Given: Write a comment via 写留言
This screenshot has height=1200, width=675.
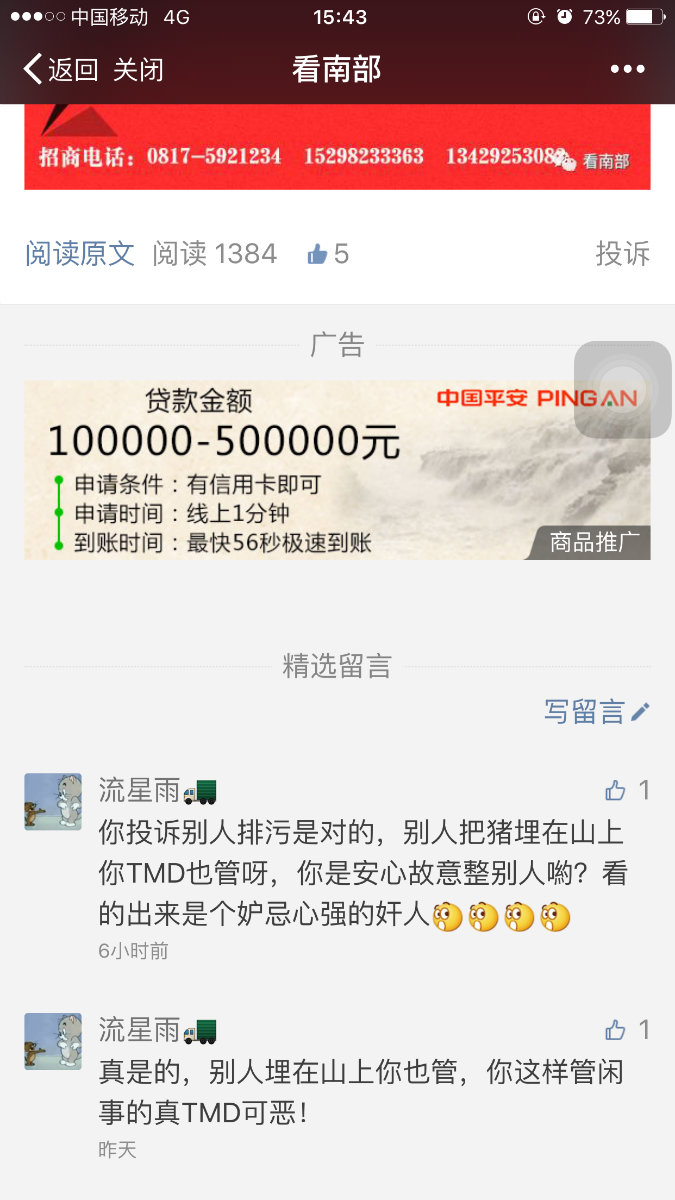Looking at the screenshot, I should coord(596,712).
